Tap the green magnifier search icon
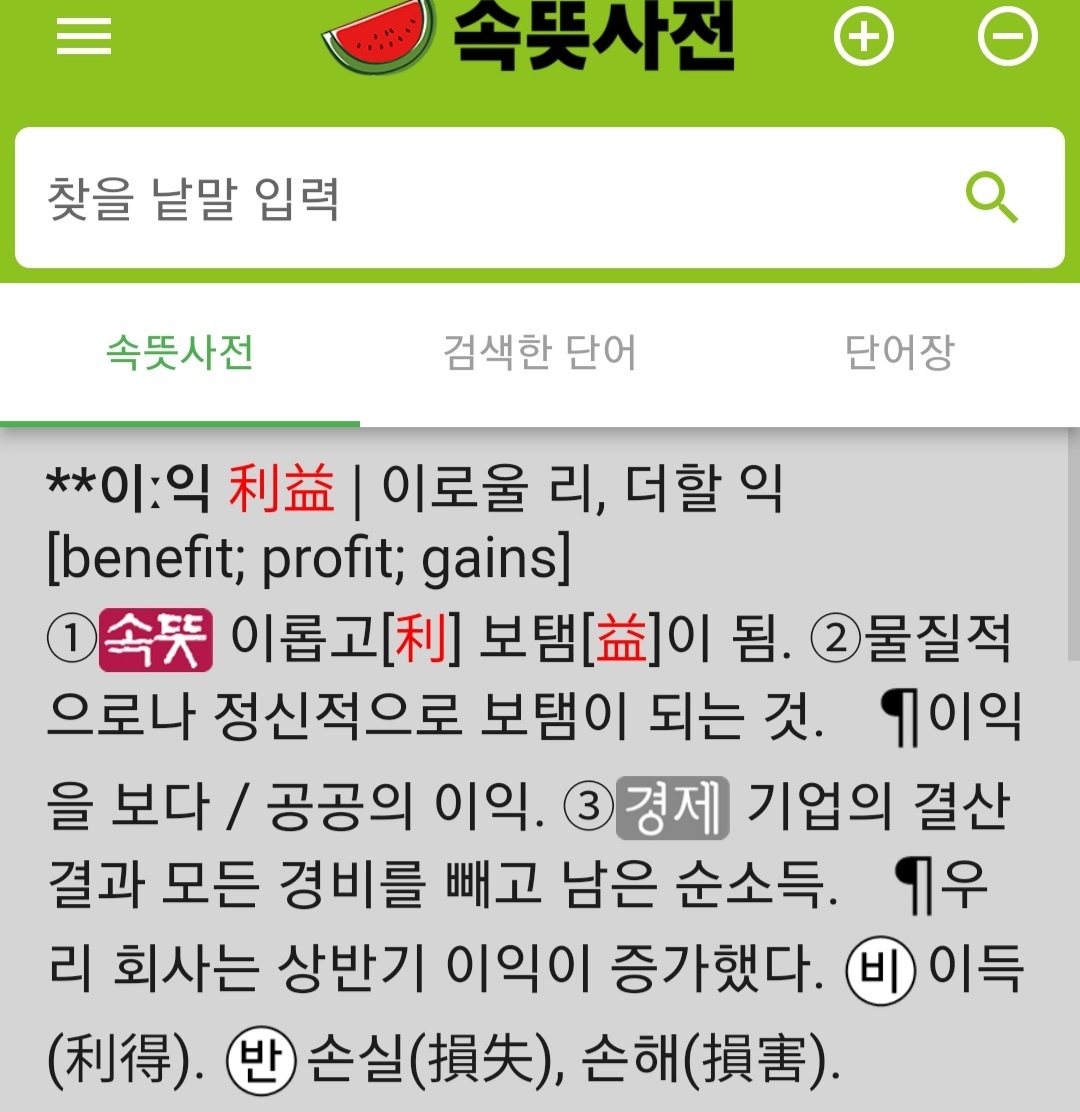1080x1112 pixels. tap(991, 198)
